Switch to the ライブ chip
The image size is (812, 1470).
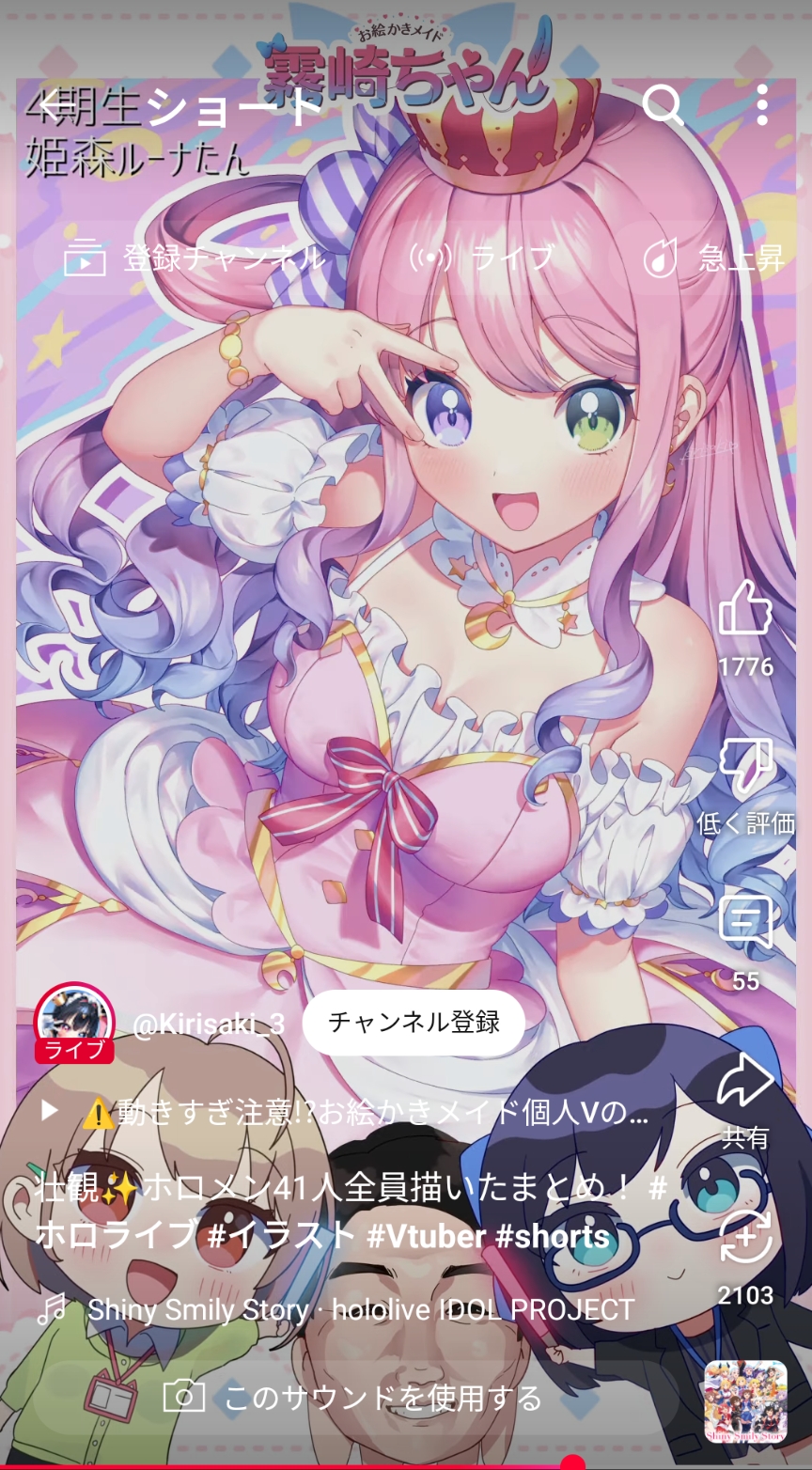tap(481, 258)
